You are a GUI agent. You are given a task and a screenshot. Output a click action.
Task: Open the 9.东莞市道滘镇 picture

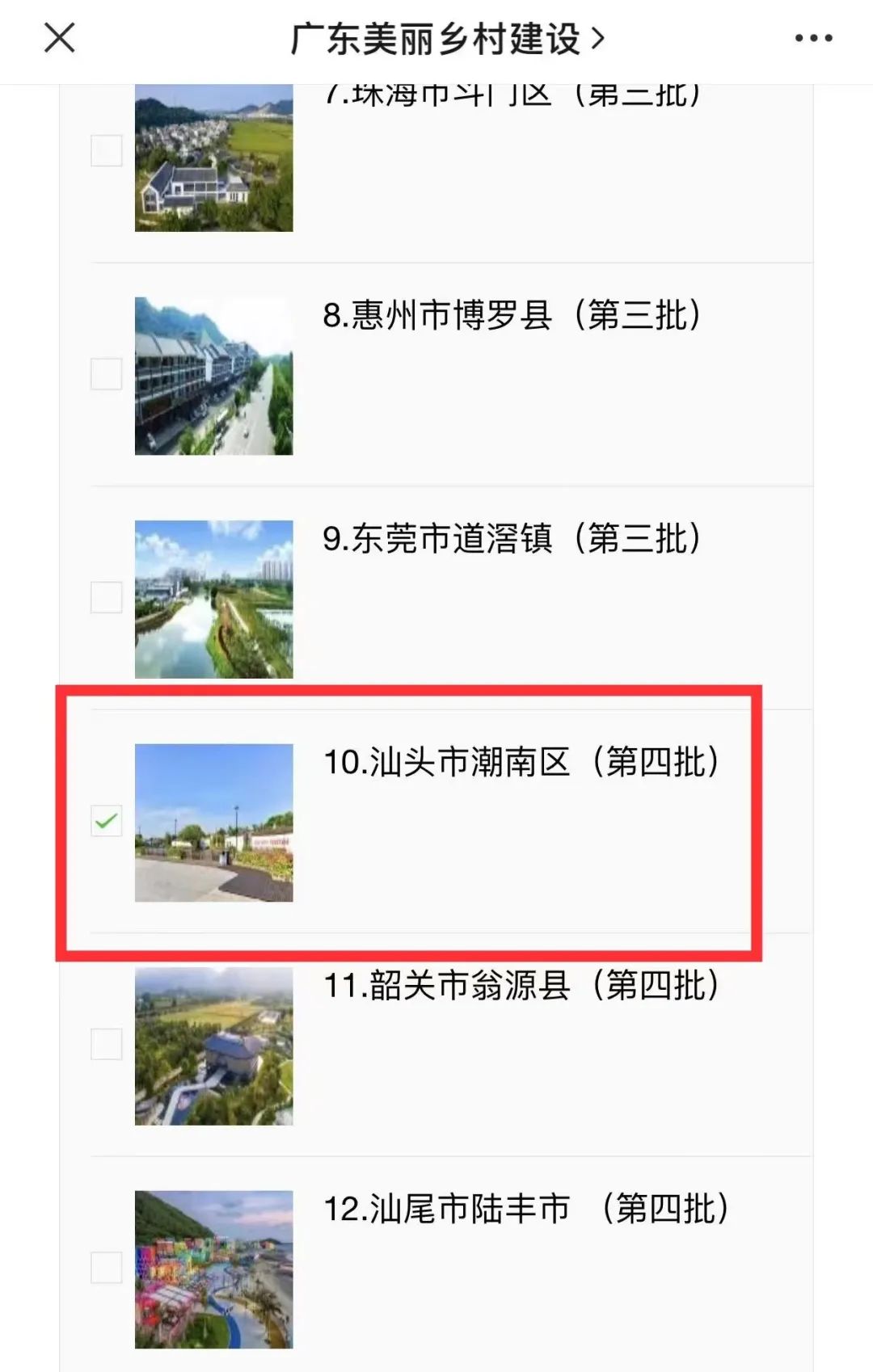[213, 599]
